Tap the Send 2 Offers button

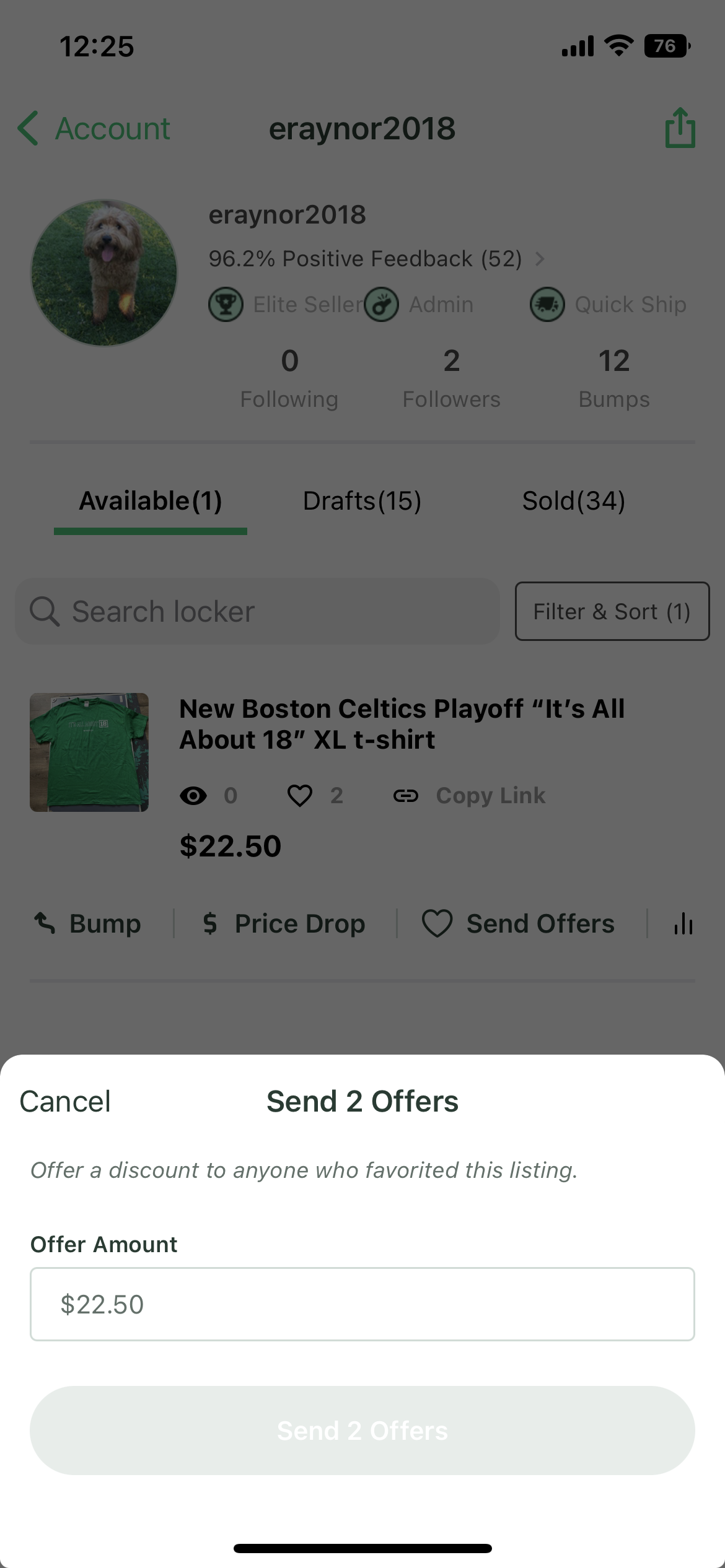tap(362, 1431)
